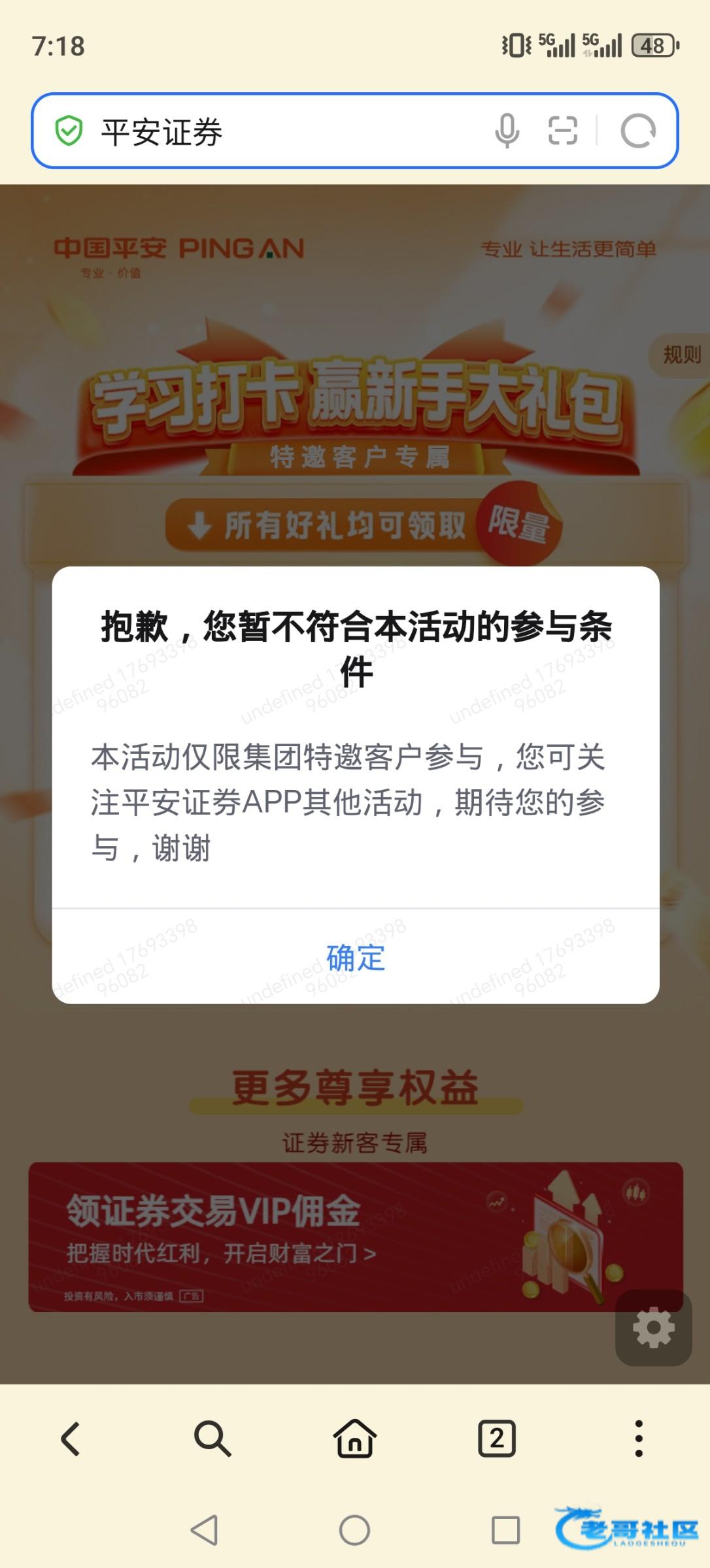Tap 确定 to dismiss the dialog
This screenshot has height=1568, width=710.
tap(356, 957)
